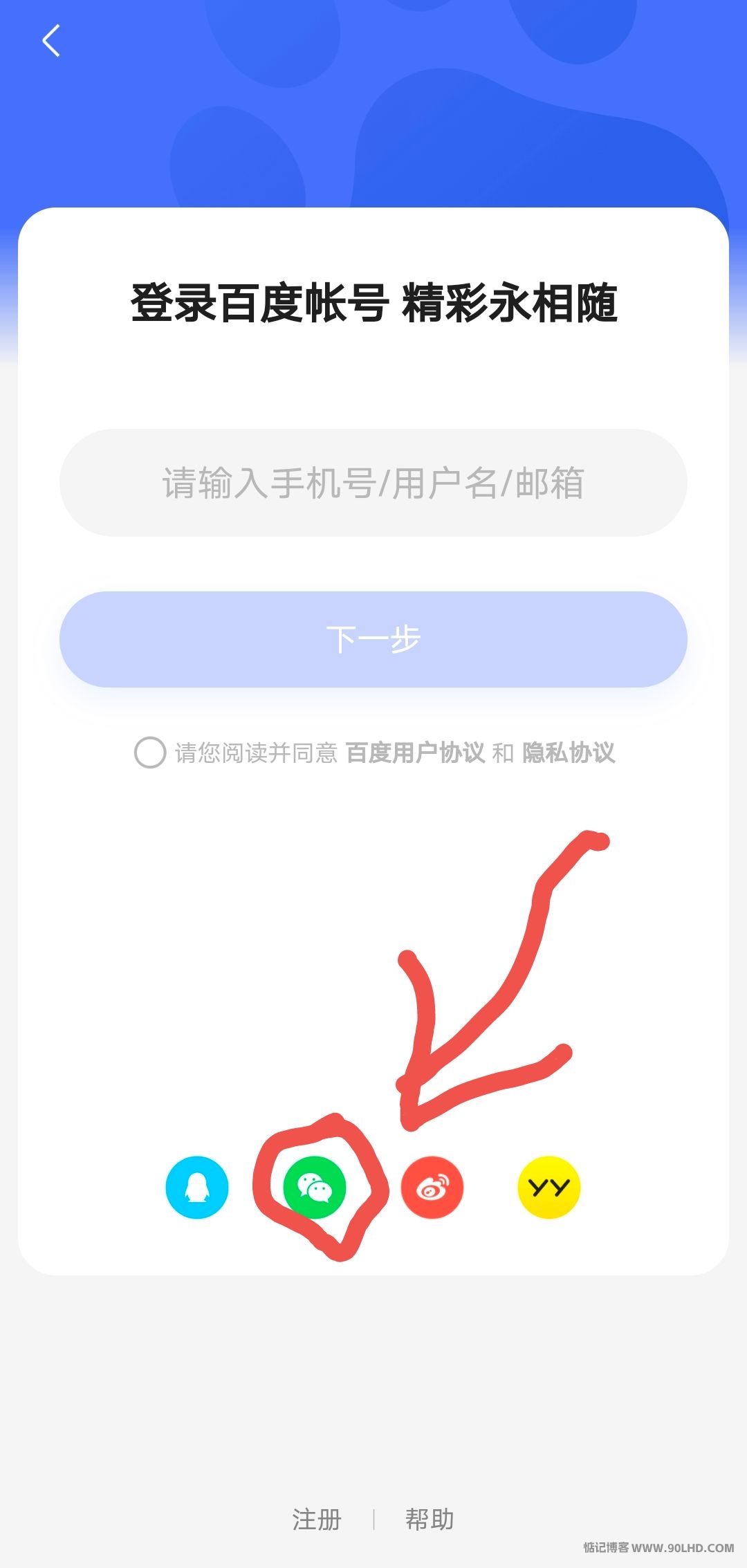Viewport: 747px width, 1568px height.
Task: Go back using the top arrow
Action: 51,41
